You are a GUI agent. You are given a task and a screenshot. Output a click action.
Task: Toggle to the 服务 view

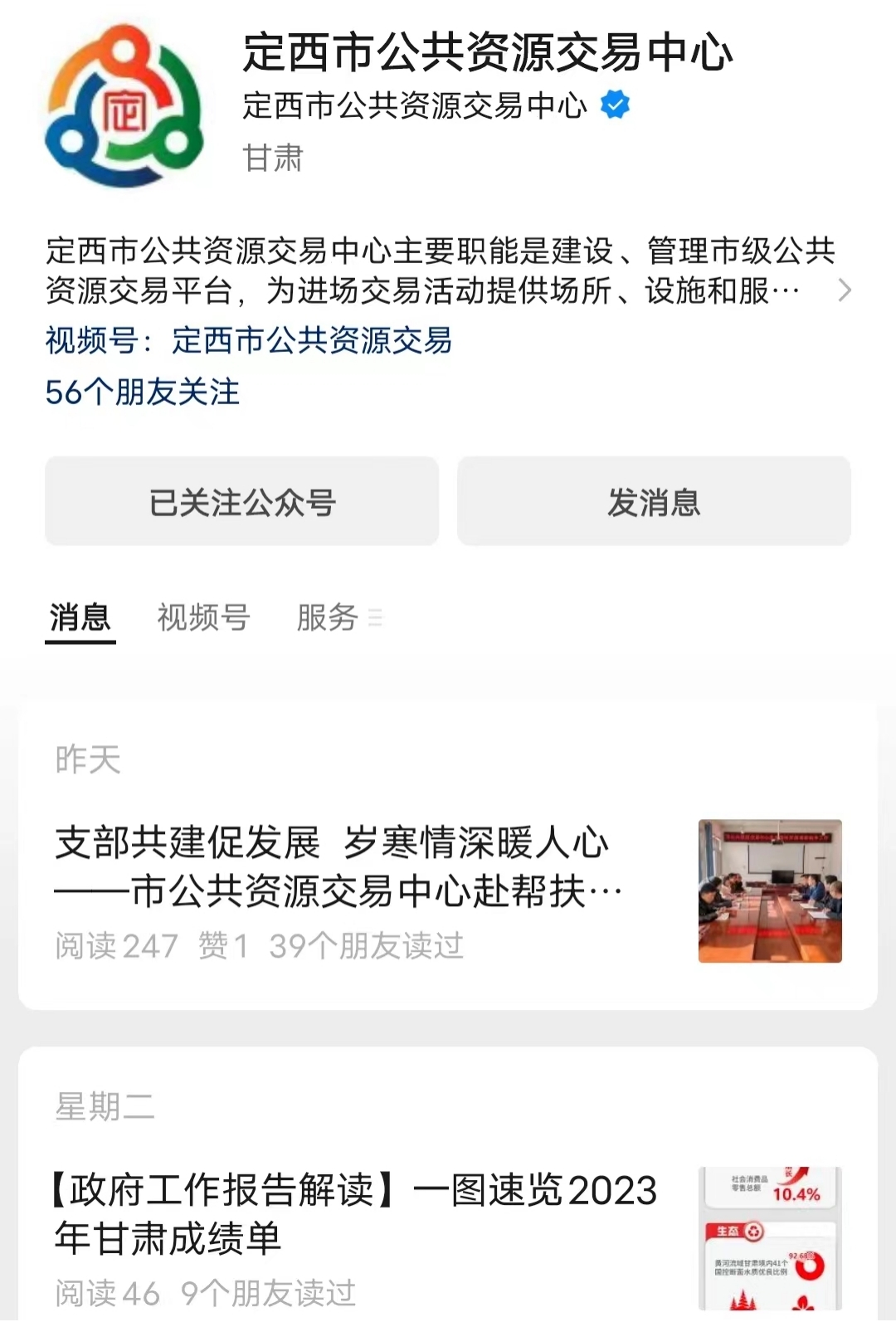point(325,617)
